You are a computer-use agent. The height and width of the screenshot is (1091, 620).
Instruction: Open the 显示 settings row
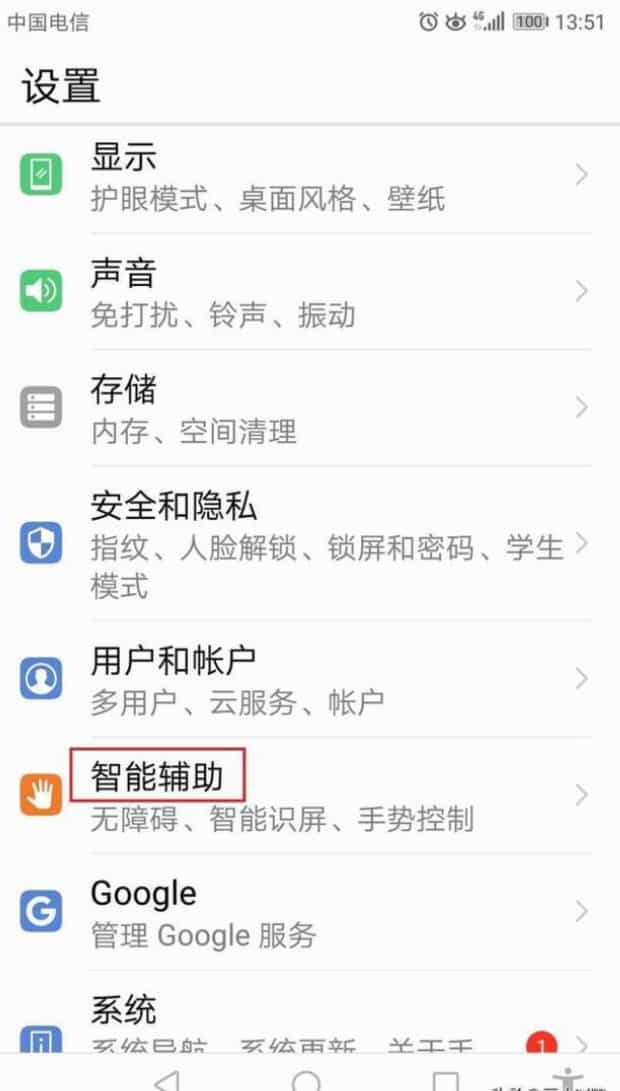[300, 177]
